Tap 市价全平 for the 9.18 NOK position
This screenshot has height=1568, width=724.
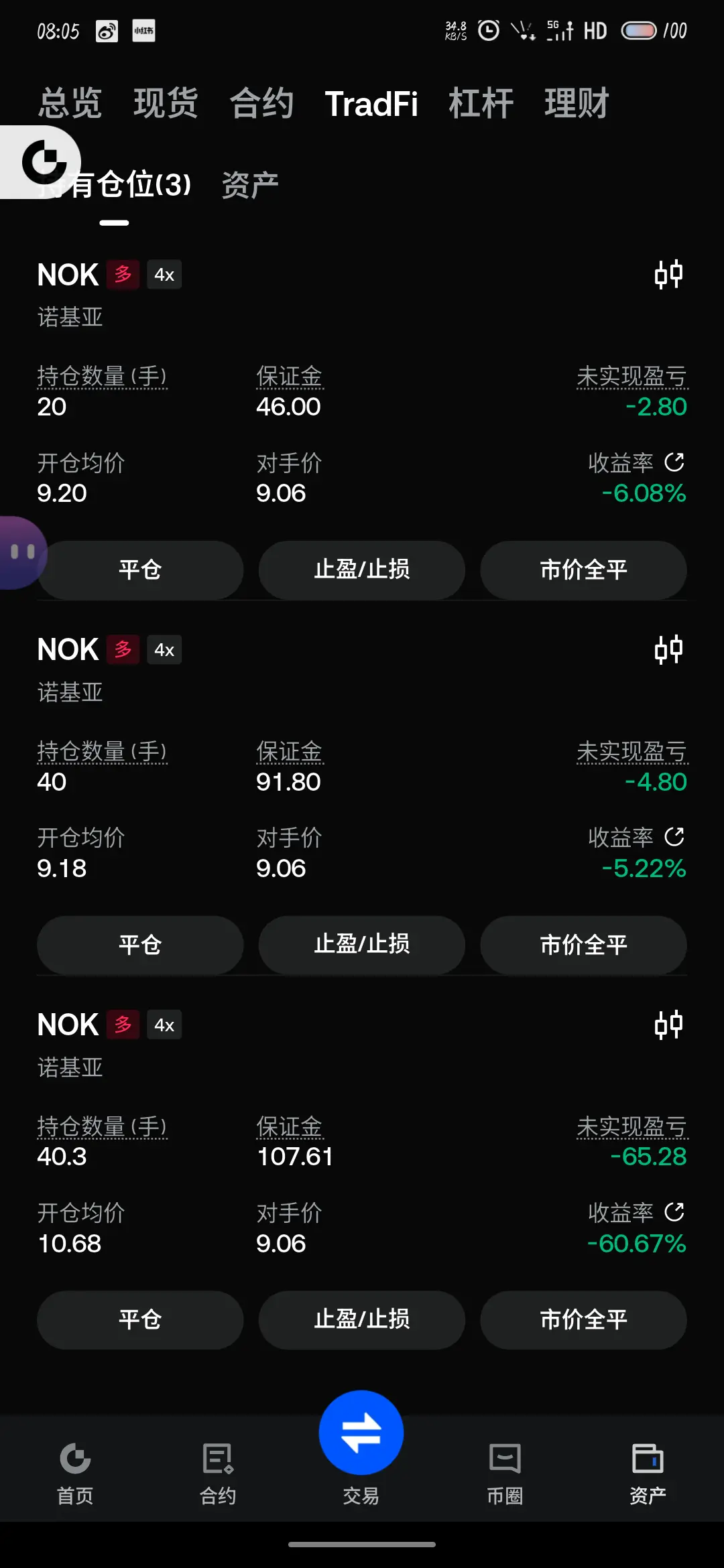[584, 945]
